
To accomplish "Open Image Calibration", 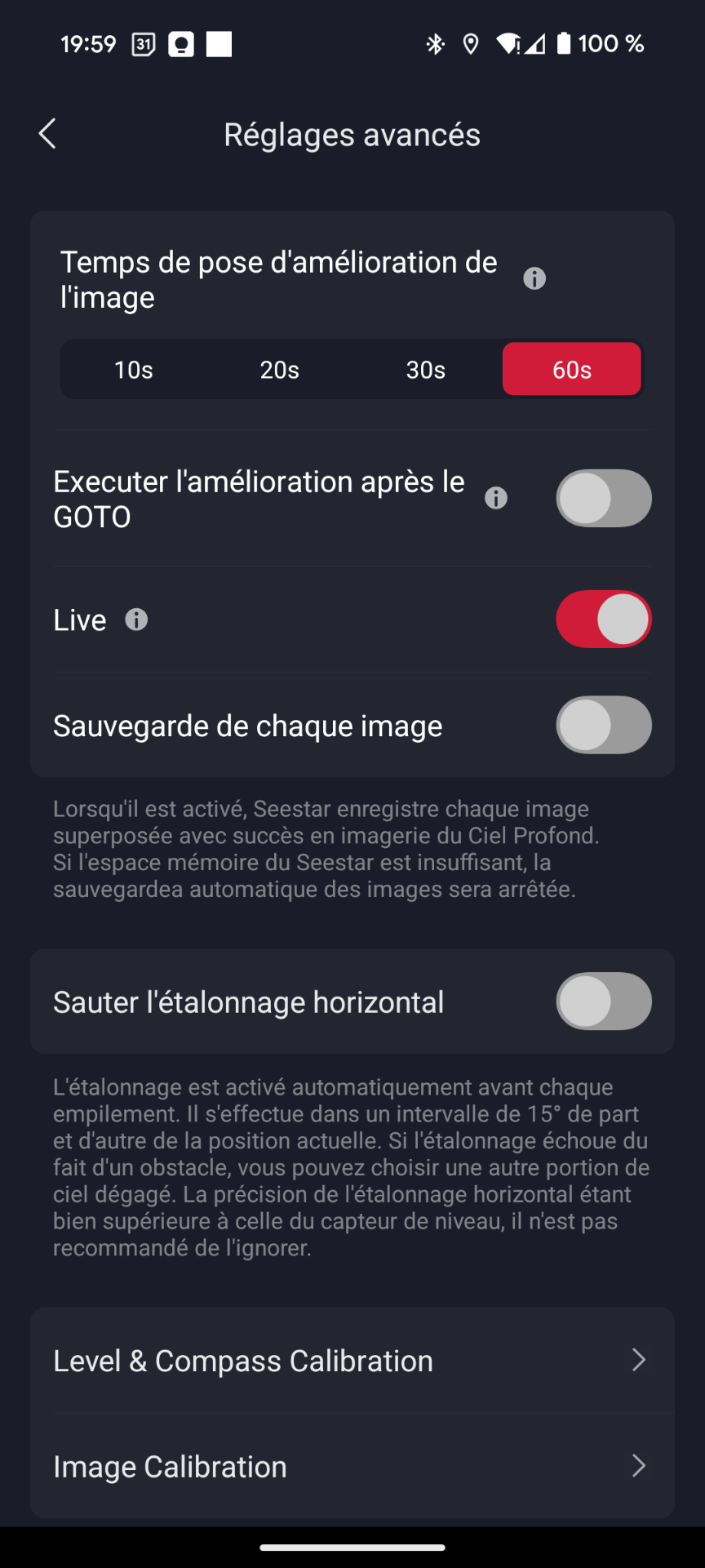I will click(352, 1467).
